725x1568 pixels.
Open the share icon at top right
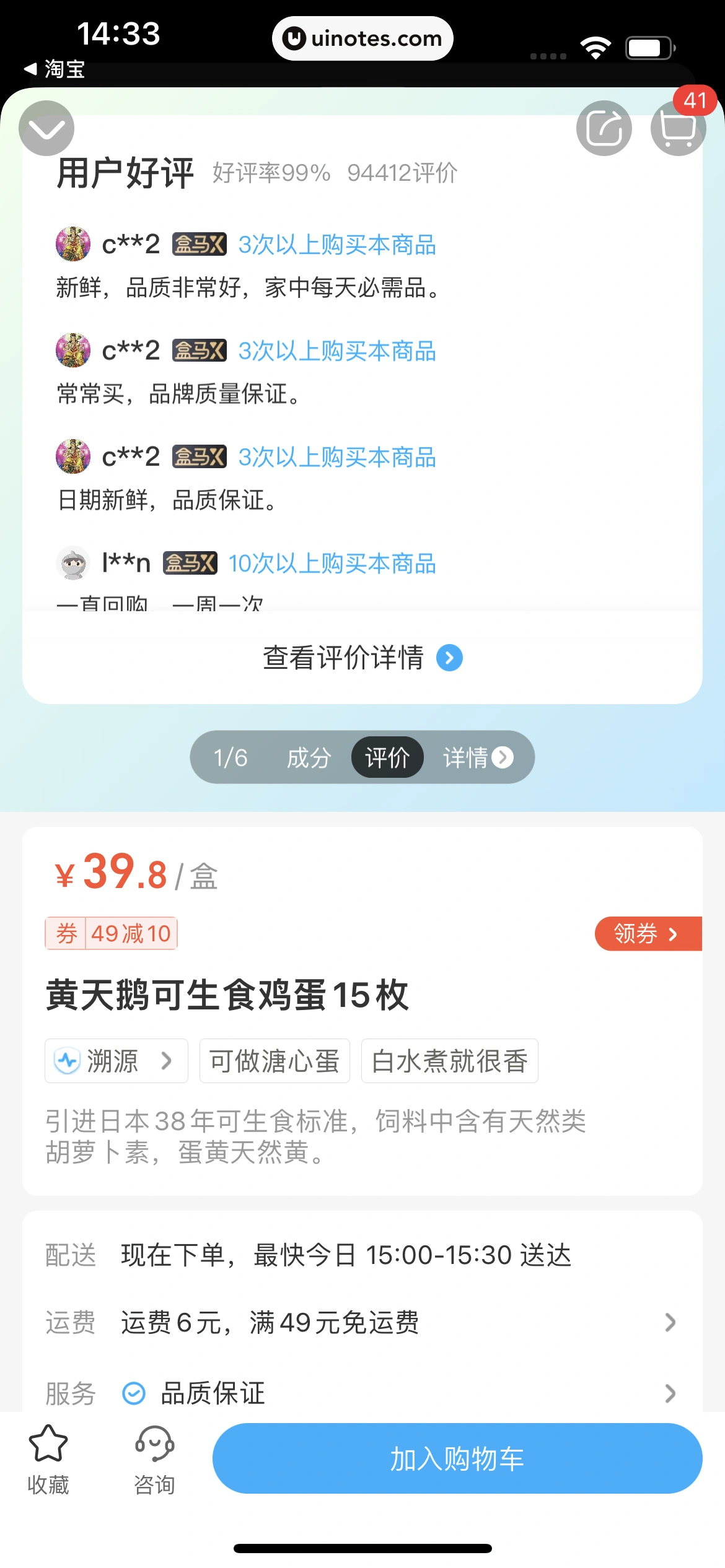click(604, 128)
